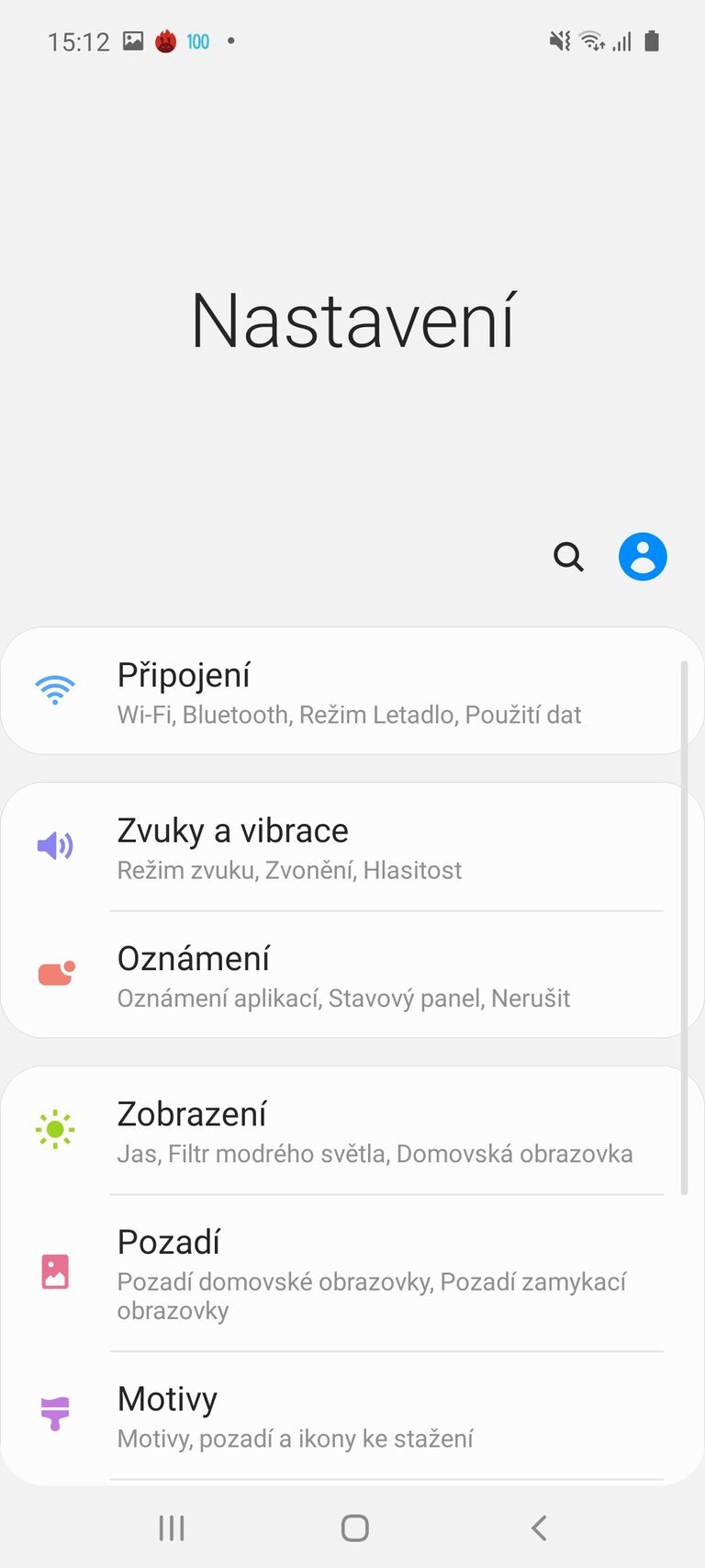The image size is (705, 1568).
Task: Open search with the magnifier icon
Action: [x=569, y=557]
